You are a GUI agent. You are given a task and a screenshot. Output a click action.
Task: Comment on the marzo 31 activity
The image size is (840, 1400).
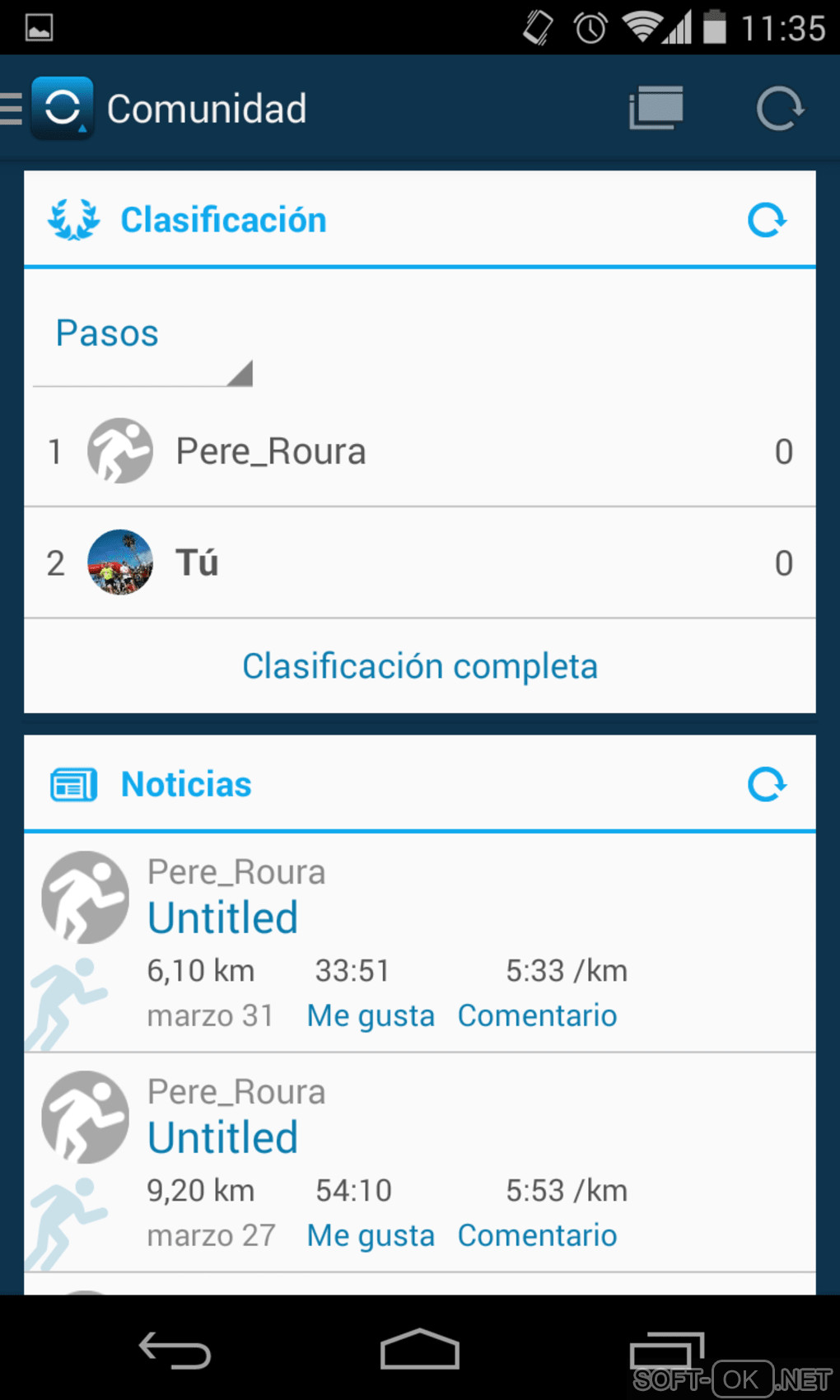pos(537,1016)
